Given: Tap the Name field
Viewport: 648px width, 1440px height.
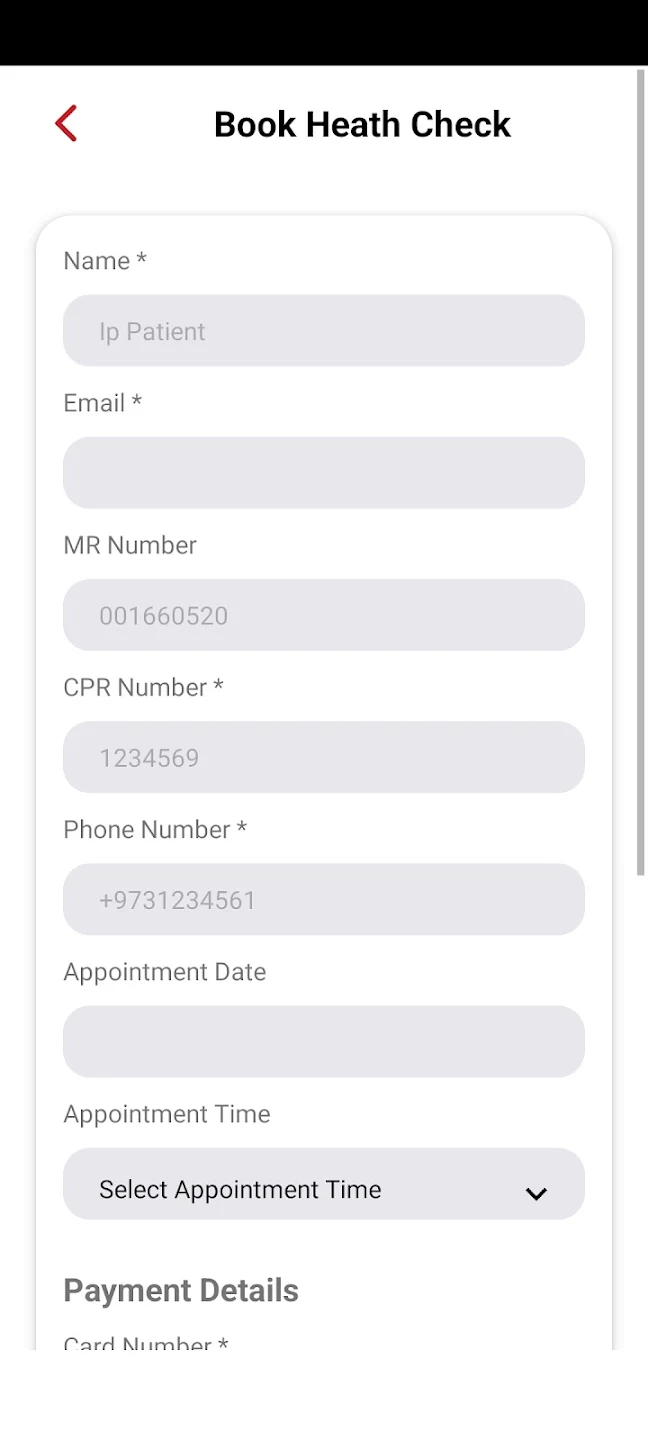Looking at the screenshot, I should (x=324, y=331).
